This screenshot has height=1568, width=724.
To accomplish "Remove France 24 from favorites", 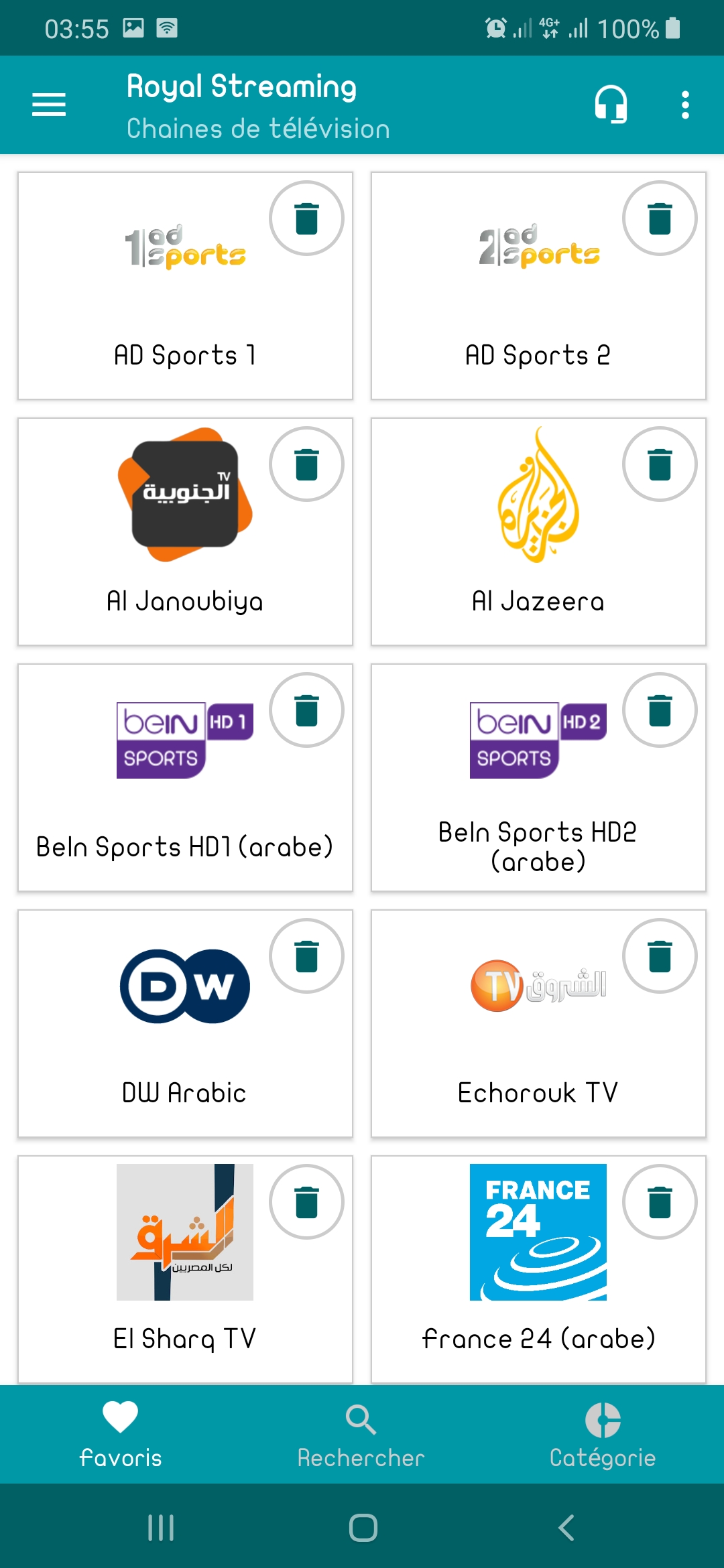I will coord(660,1202).
